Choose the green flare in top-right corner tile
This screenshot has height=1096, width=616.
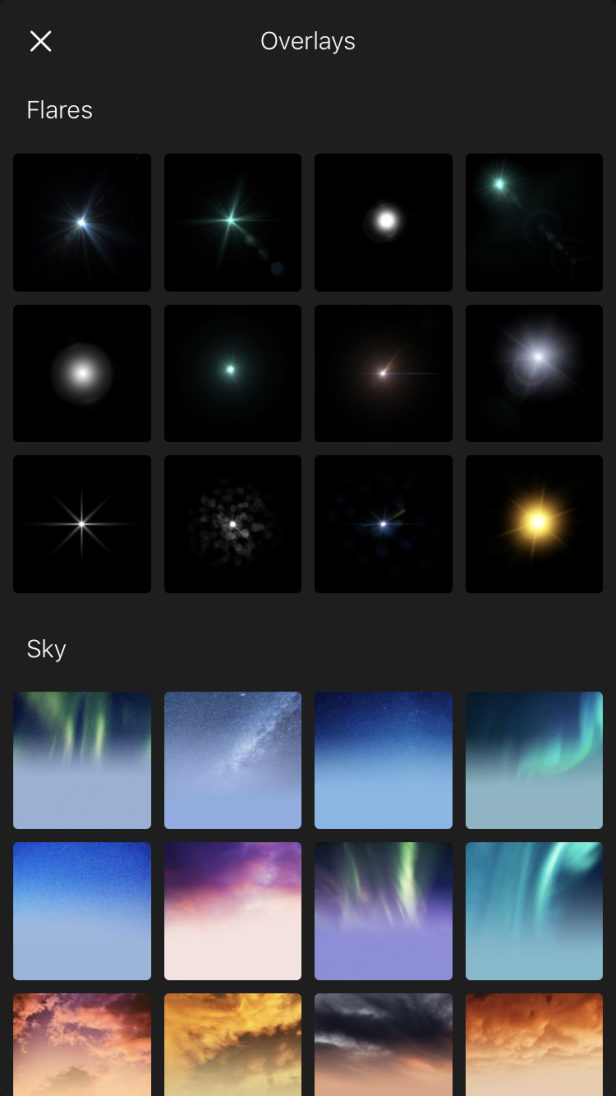(x=534, y=222)
